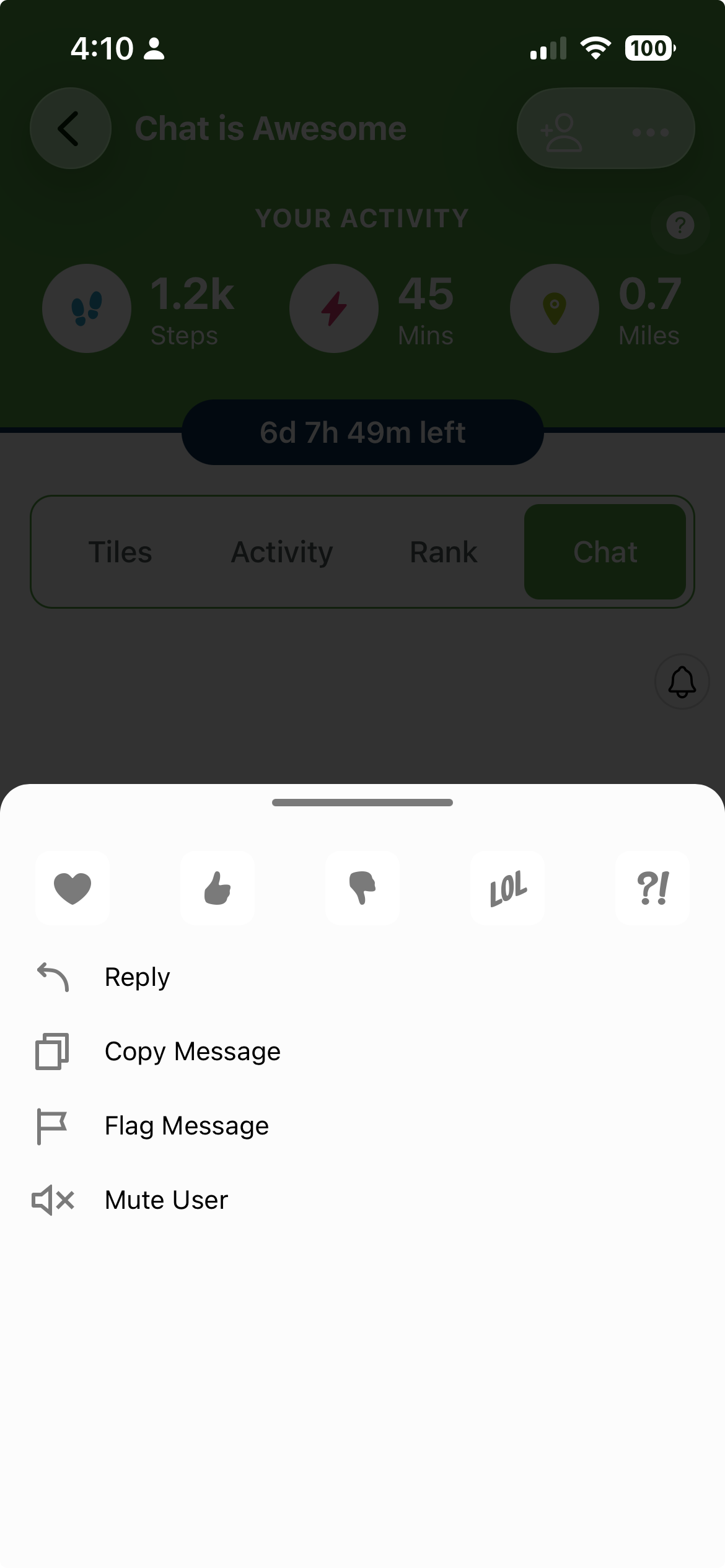Viewport: 725px width, 1568px height.
Task: Choose Flag Message
Action: (x=186, y=1126)
